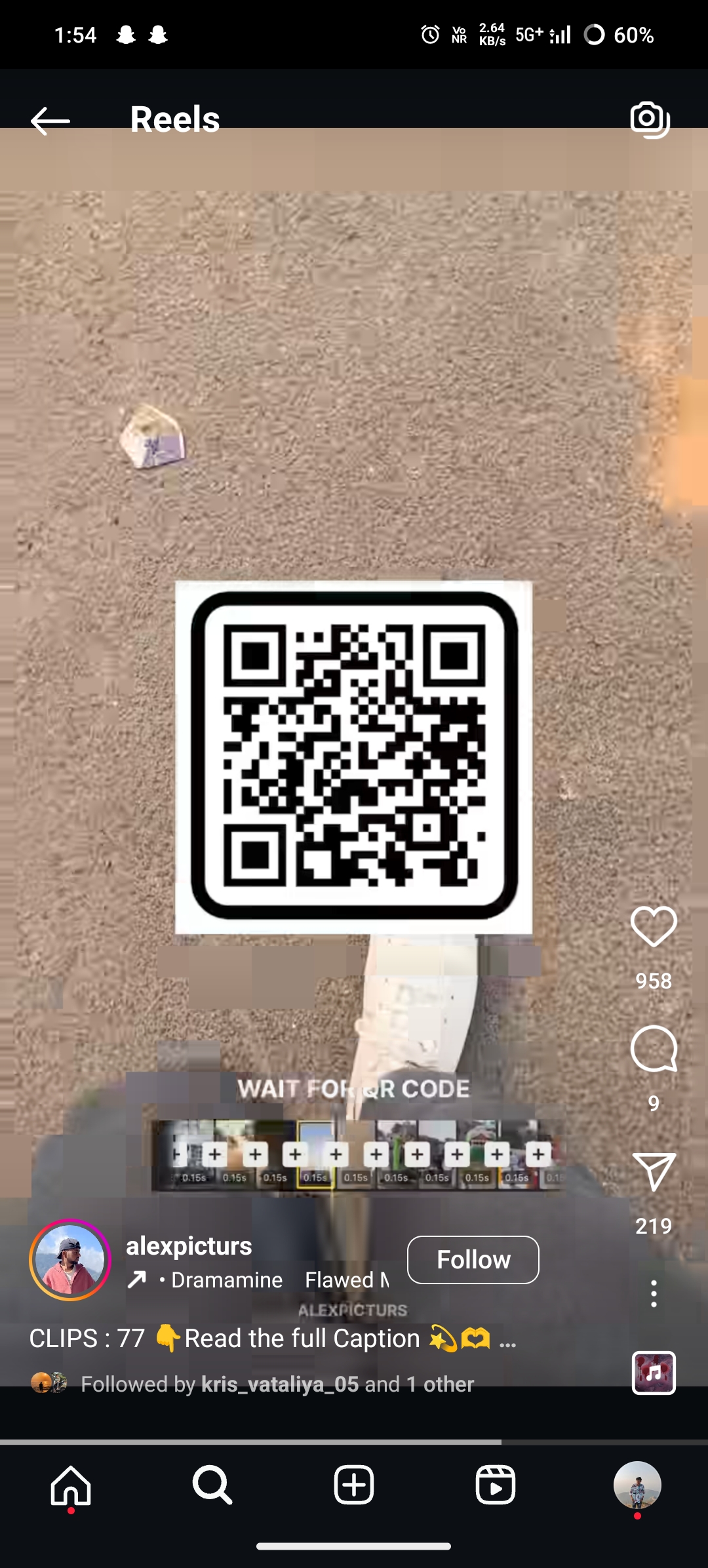Like this reel with the heart icon
This screenshot has width=708, height=1568.
coord(654,927)
